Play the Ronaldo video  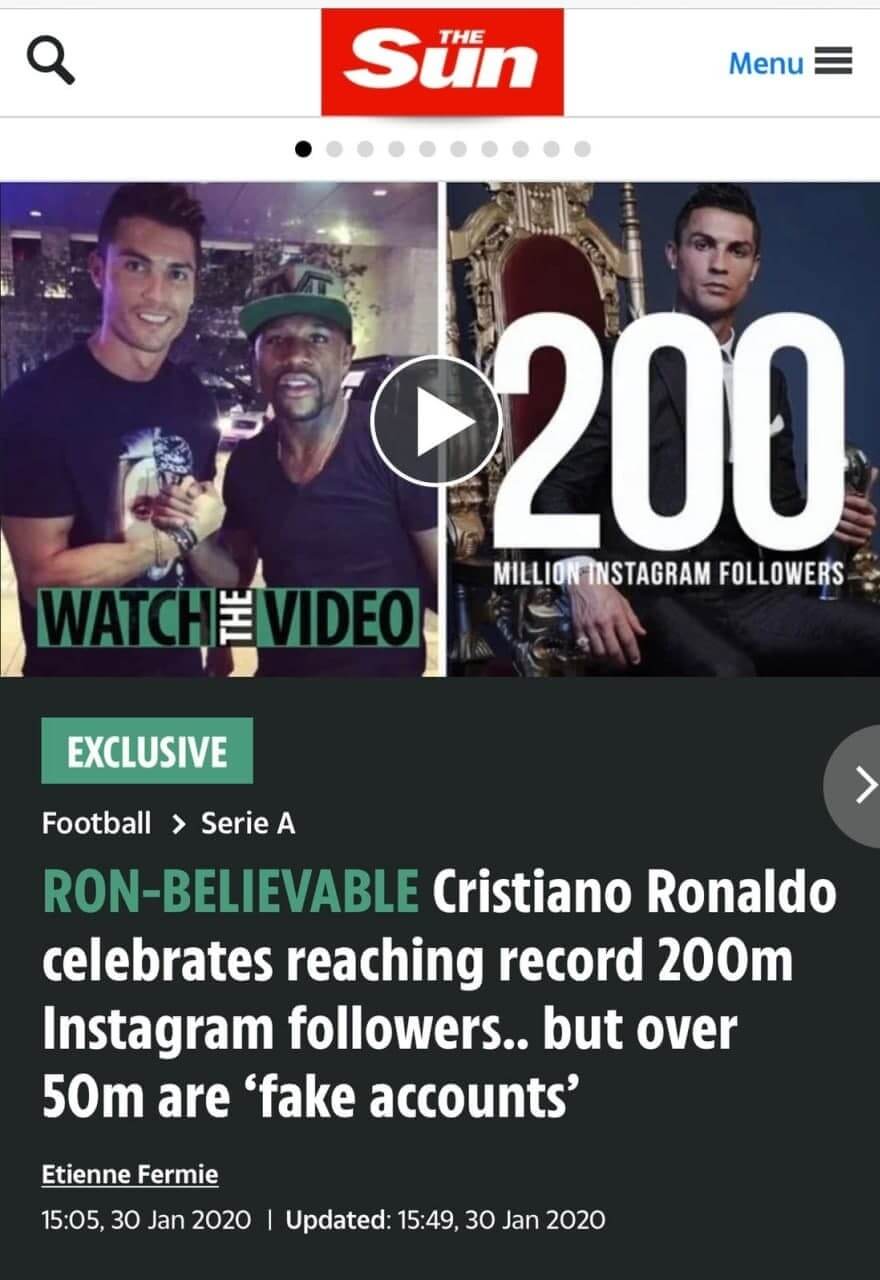[436, 421]
